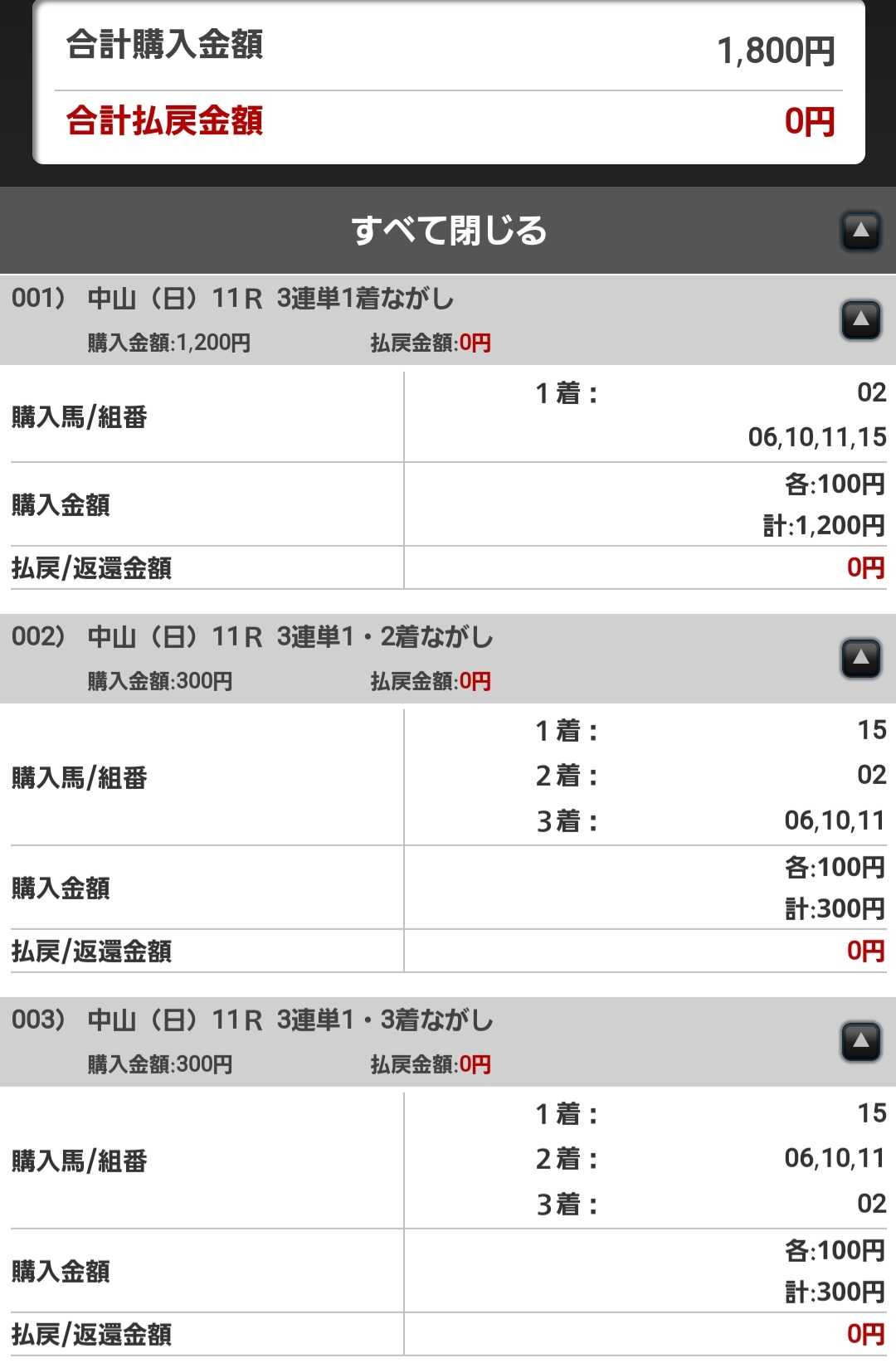Collapse bet 001 3連単1着ながし section

[860, 320]
